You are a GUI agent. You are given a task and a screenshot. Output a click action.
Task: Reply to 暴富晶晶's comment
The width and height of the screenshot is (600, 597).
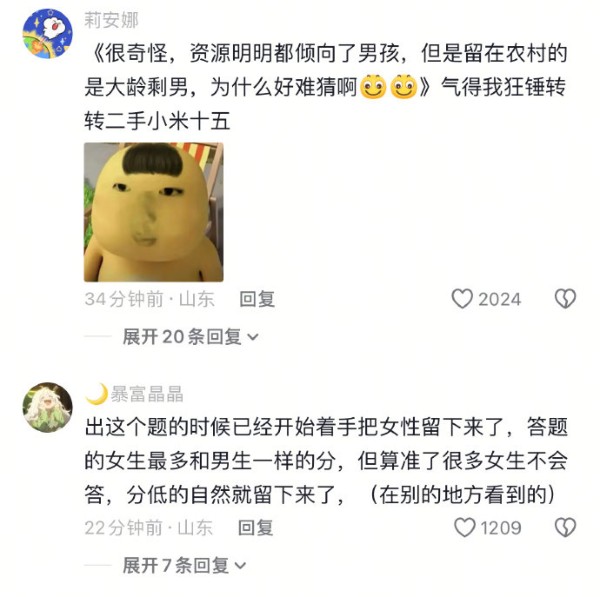[x=256, y=527]
